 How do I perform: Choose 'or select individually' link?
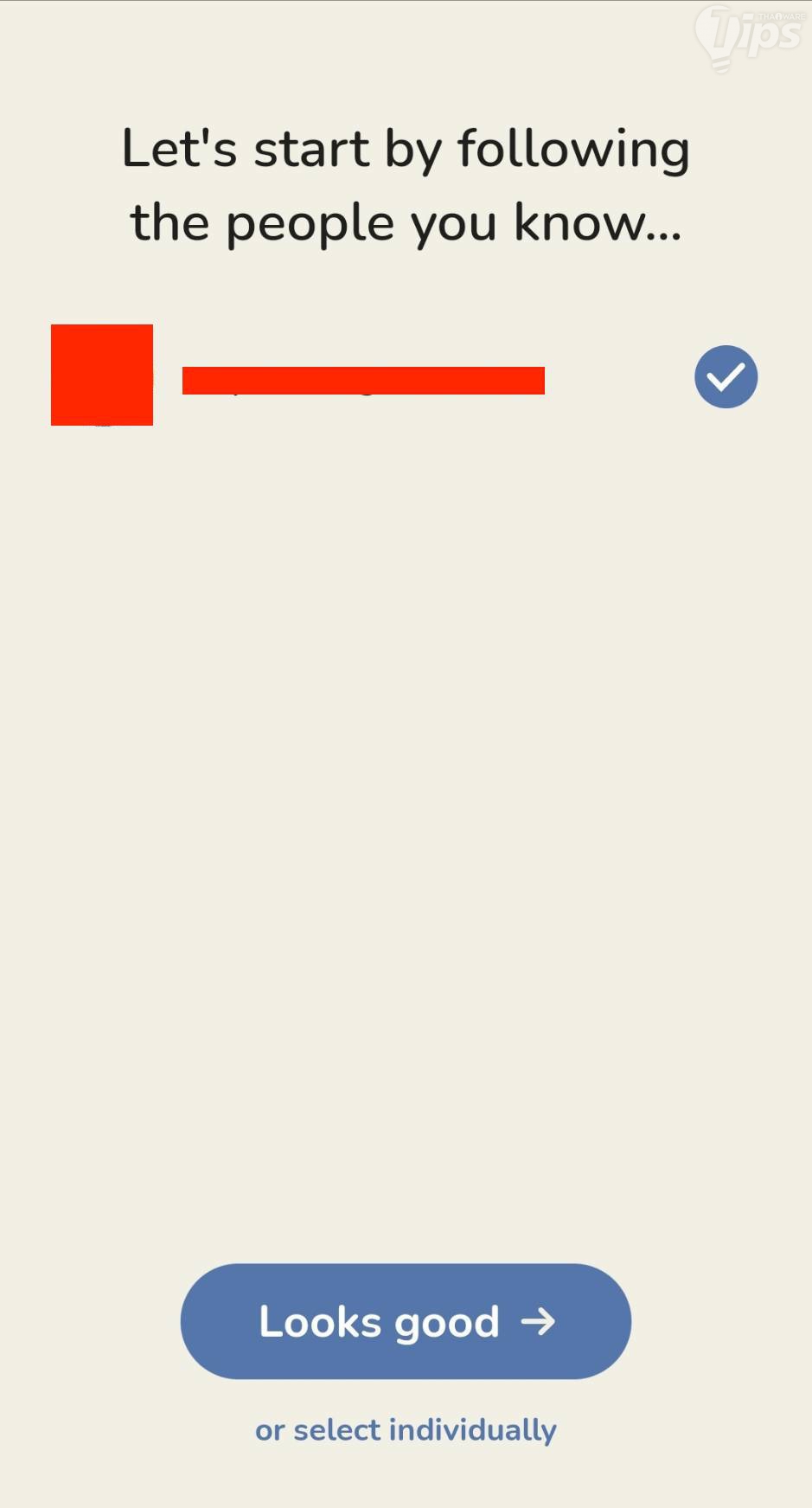pos(406,1430)
